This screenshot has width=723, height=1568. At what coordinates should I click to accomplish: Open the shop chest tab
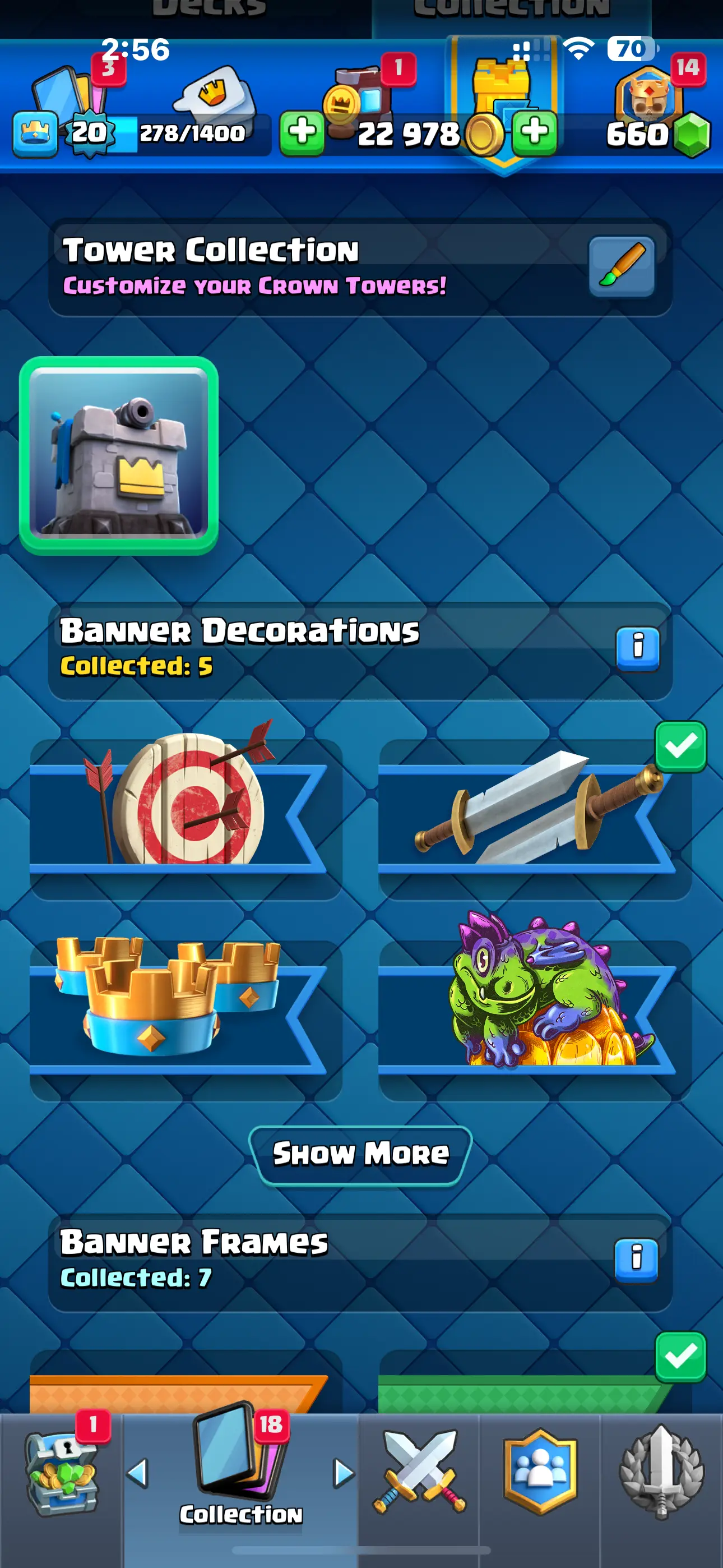pos(61,1473)
